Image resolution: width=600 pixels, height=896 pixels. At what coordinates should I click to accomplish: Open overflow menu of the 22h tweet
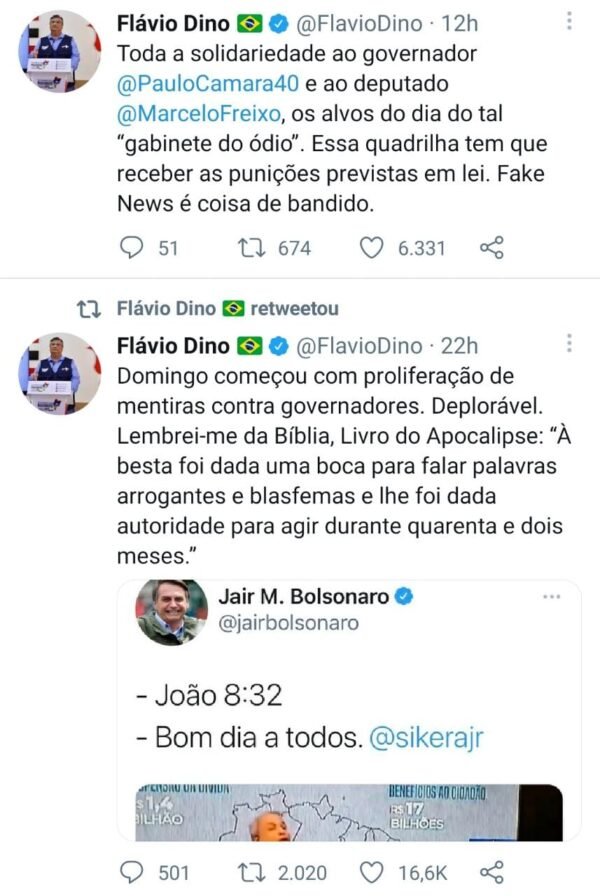coord(569,344)
